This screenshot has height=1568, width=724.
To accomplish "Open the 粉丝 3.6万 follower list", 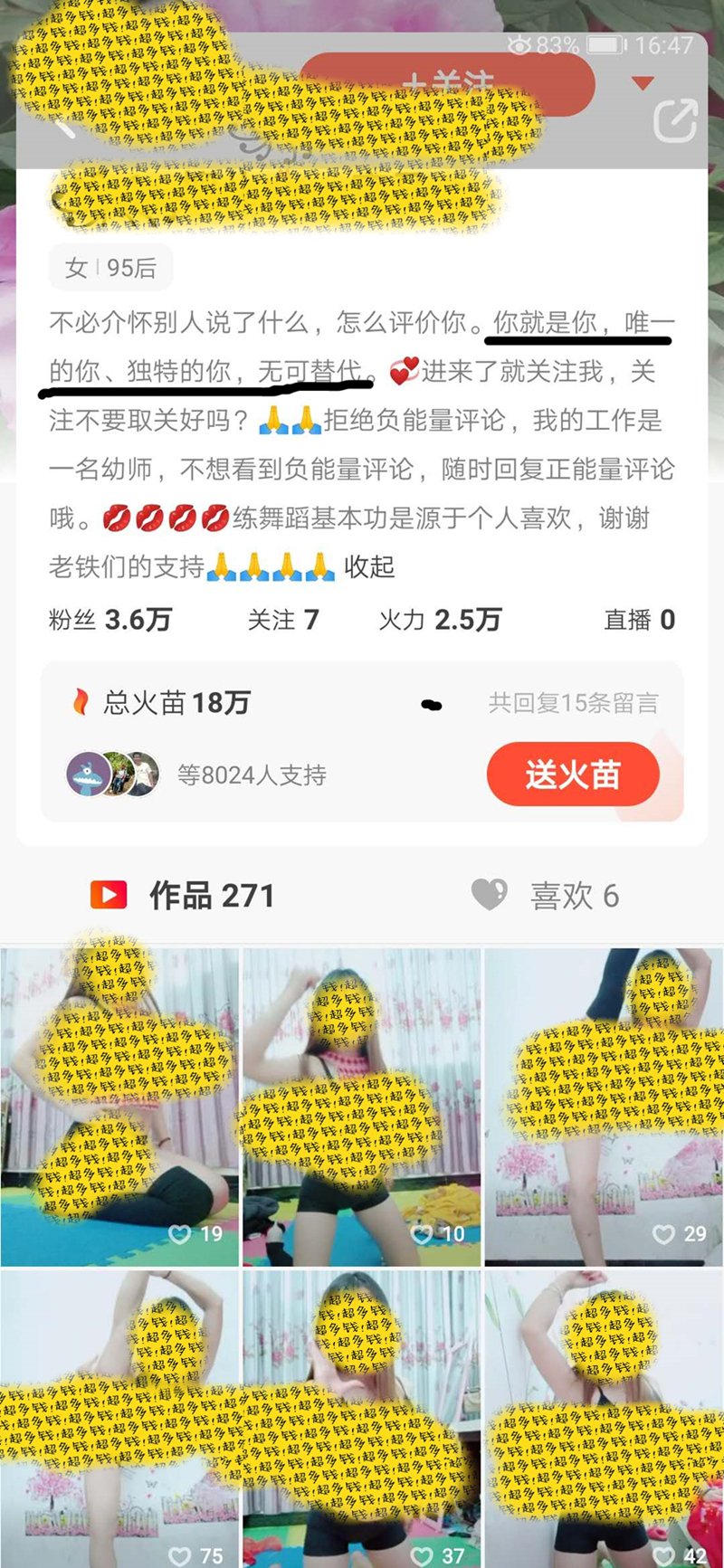I will [109, 620].
